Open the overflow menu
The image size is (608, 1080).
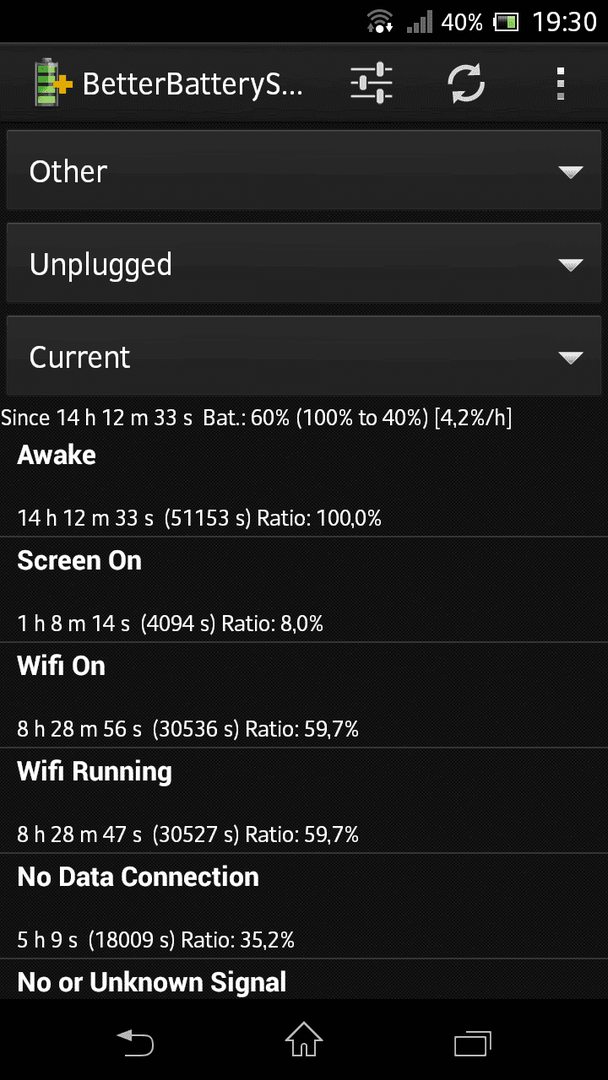pos(561,83)
